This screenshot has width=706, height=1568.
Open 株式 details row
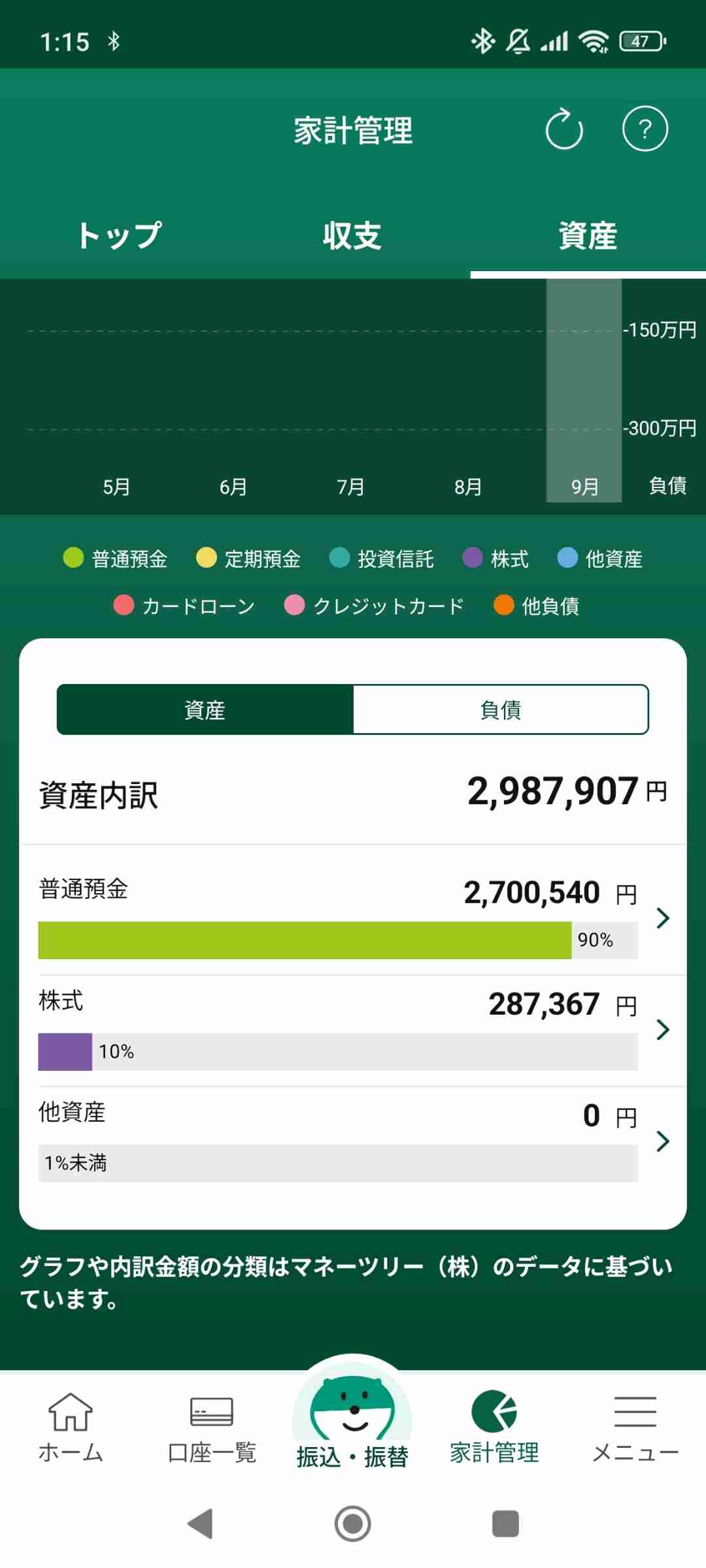353,1029
